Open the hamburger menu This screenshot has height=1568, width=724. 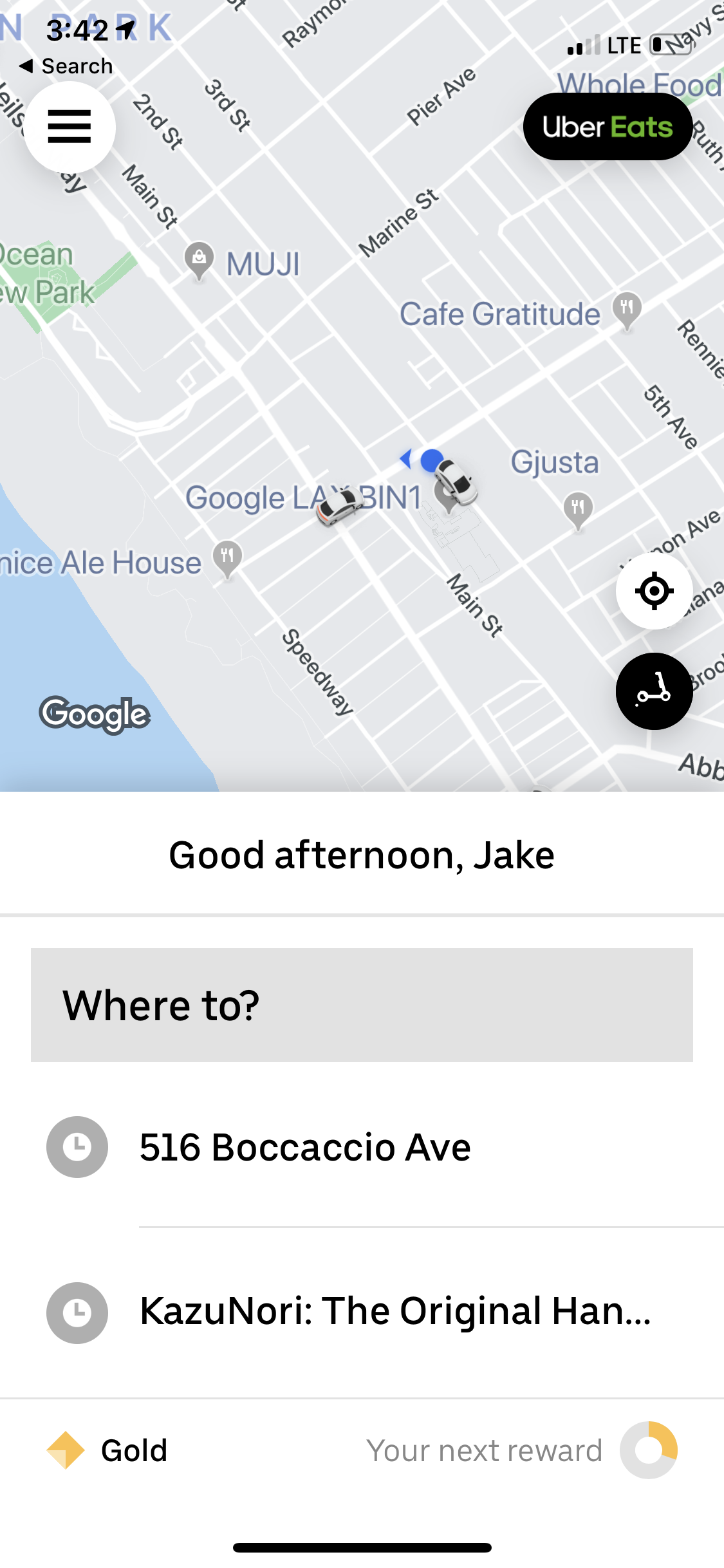tap(70, 127)
